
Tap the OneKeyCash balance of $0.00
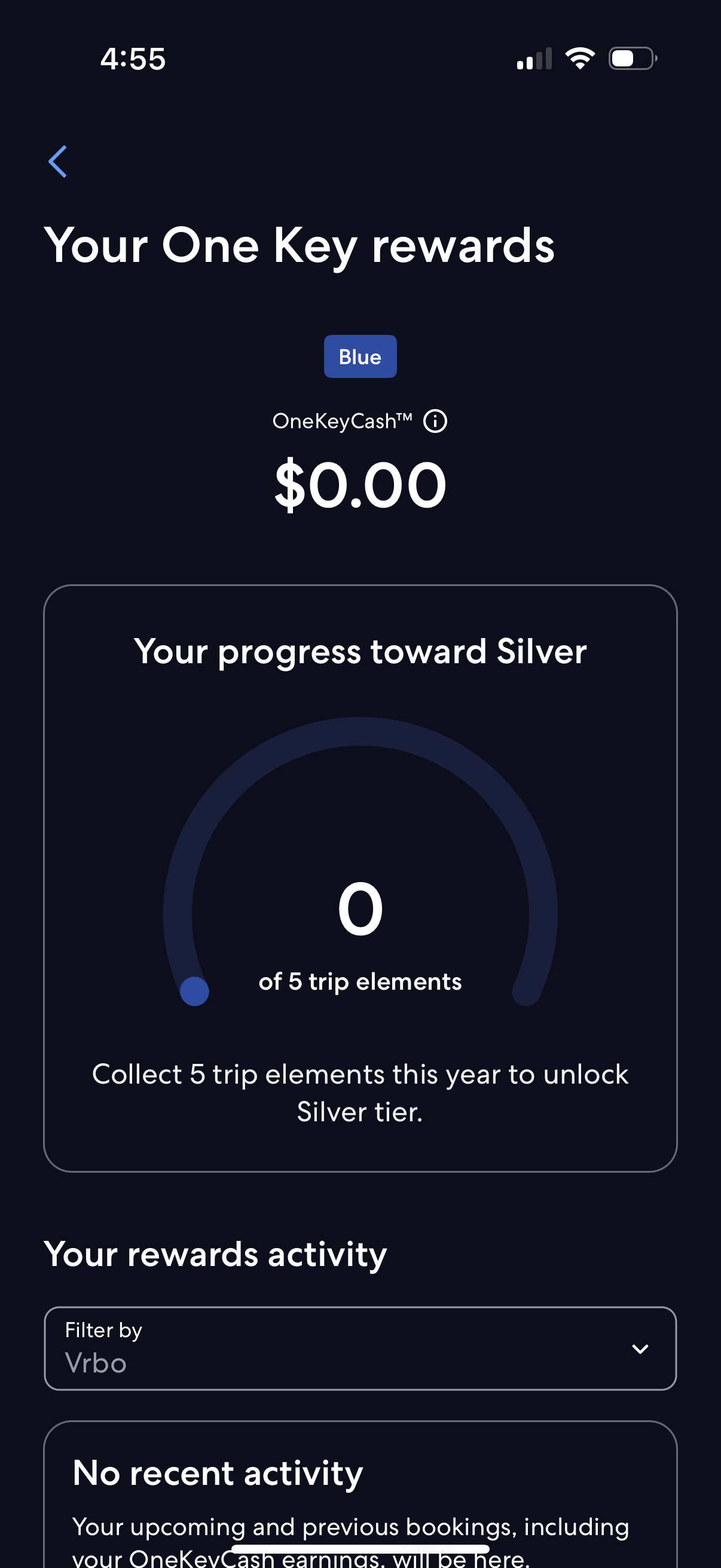(360, 484)
